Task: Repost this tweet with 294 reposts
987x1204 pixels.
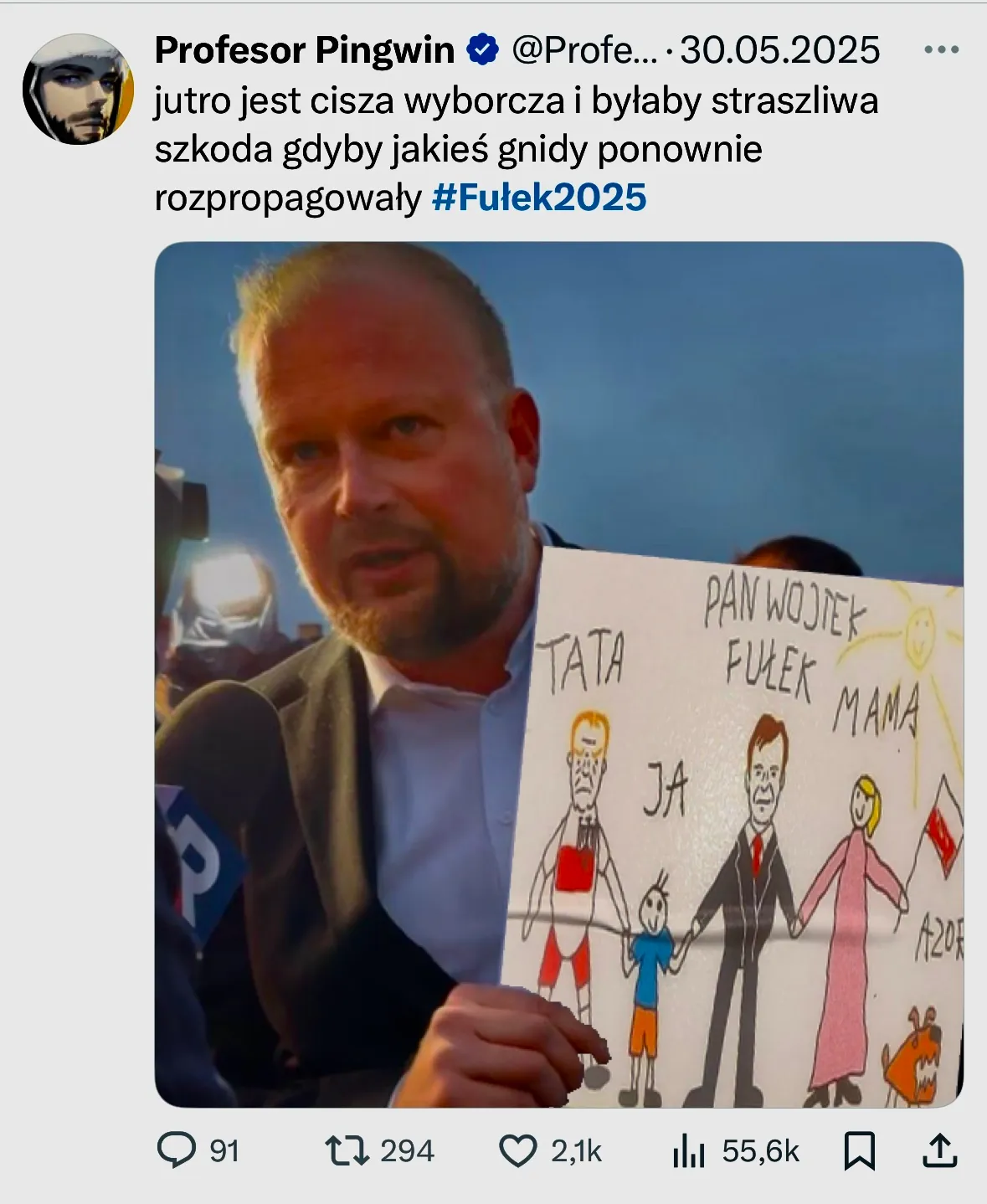Action: click(347, 1150)
